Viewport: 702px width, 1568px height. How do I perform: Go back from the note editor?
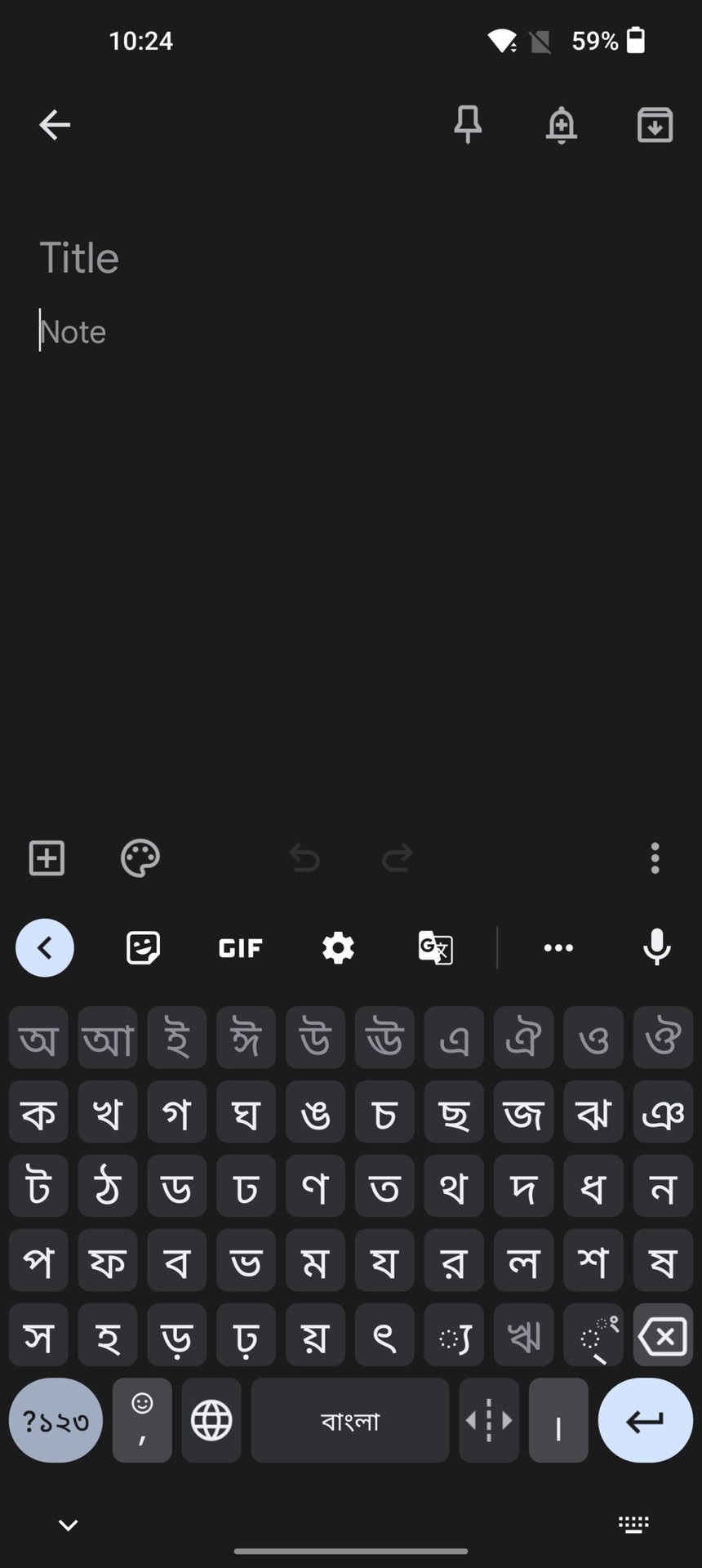point(55,125)
